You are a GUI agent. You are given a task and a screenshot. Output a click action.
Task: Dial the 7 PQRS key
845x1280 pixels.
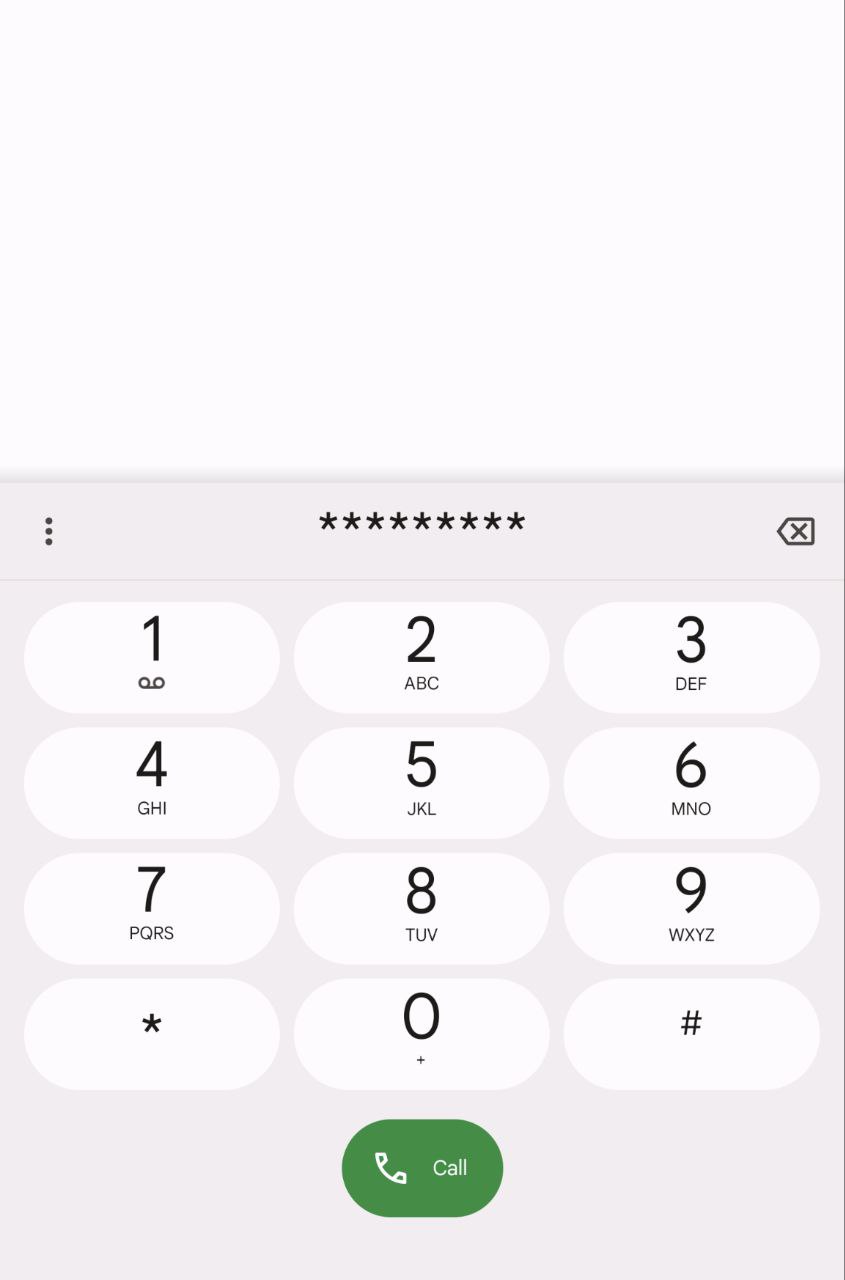click(x=152, y=908)
